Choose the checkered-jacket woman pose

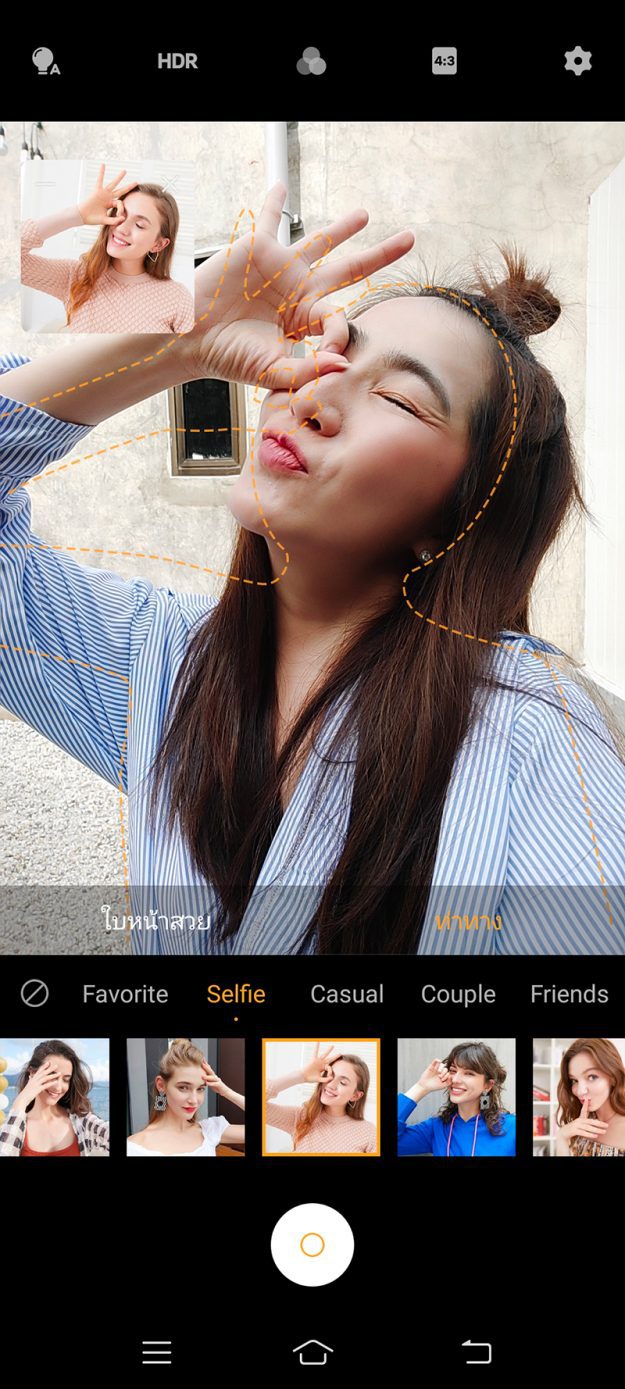[54, 1097]
